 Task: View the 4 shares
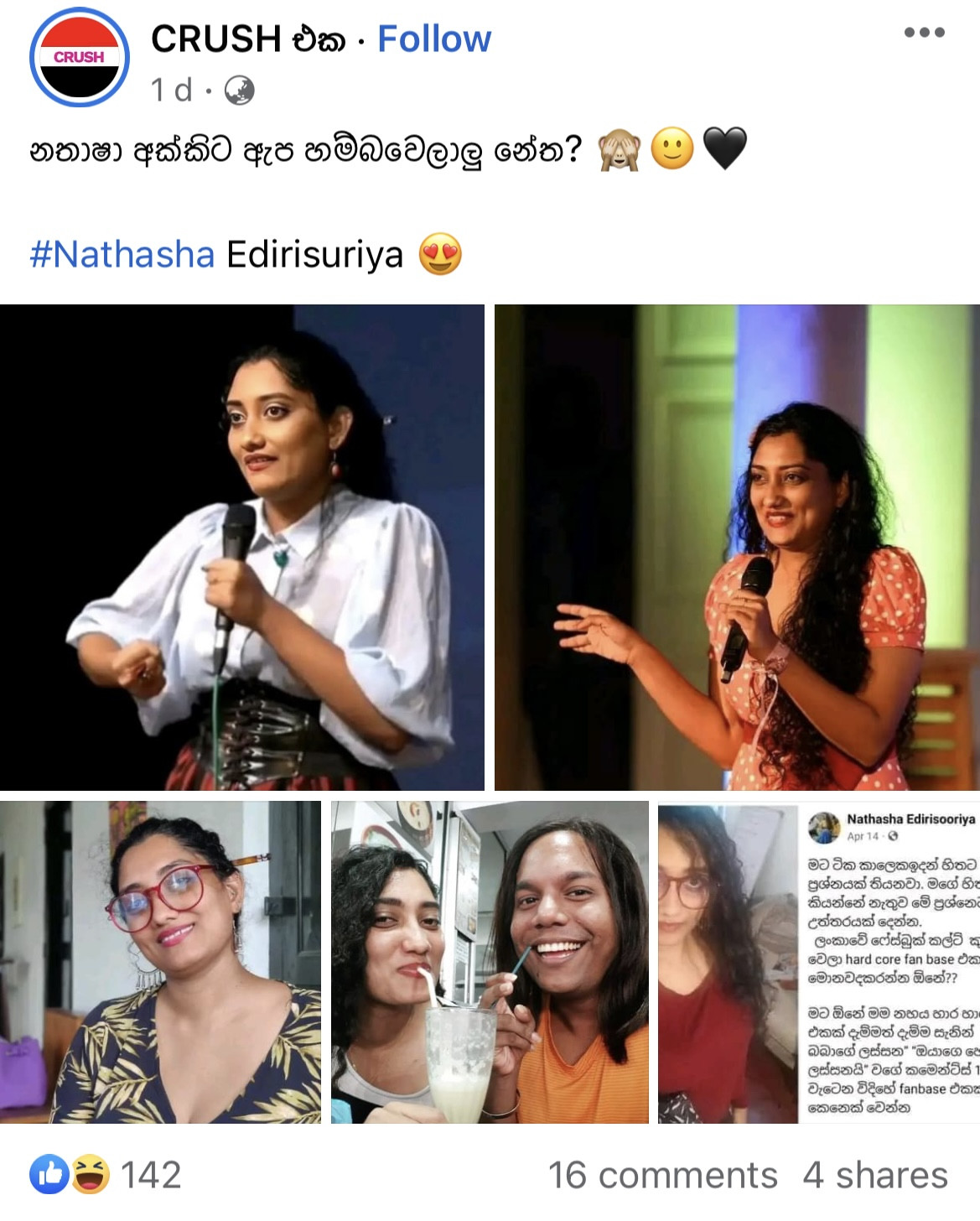point(874,1175)
